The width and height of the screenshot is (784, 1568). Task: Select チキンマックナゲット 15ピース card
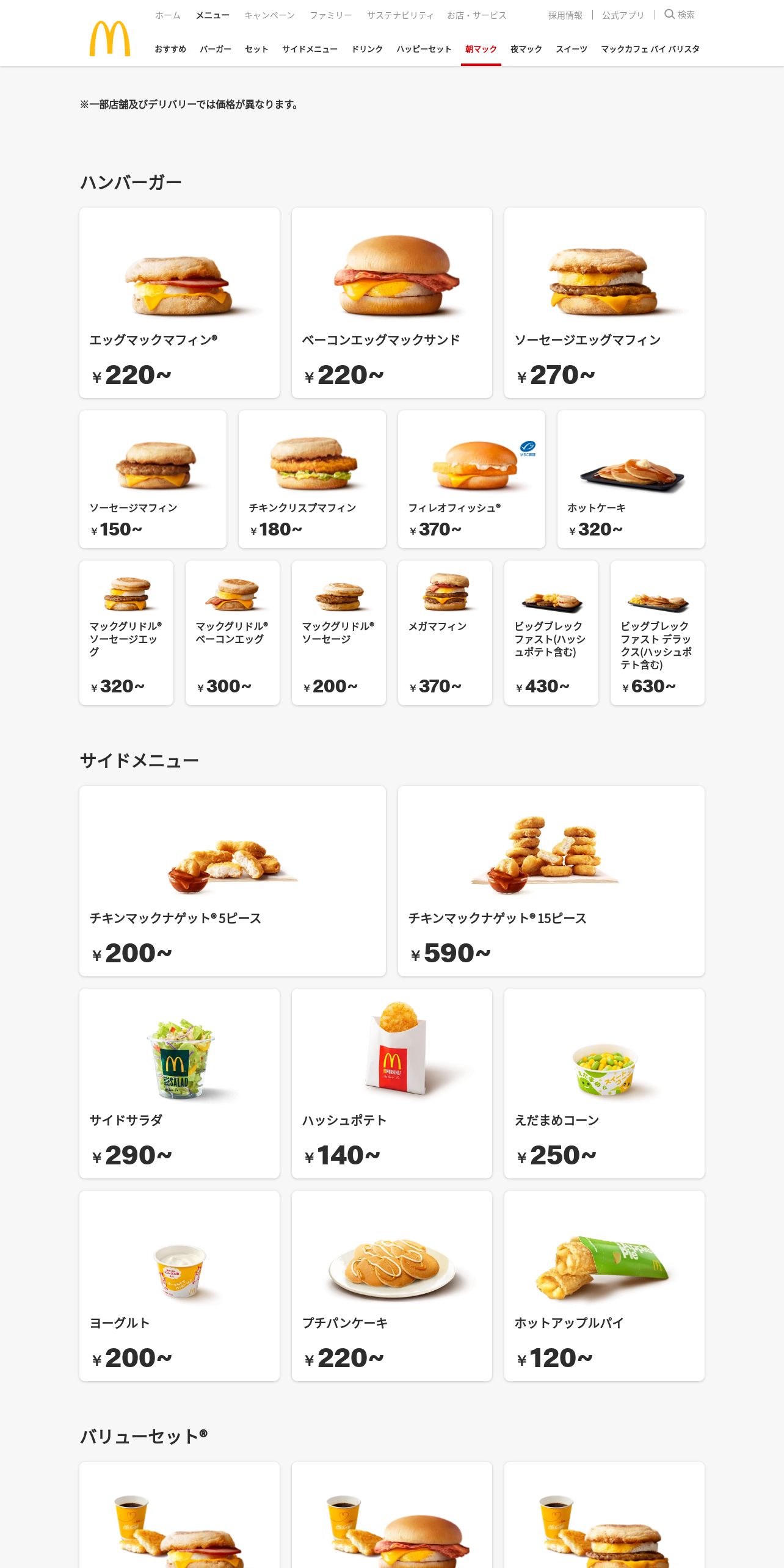click(551, 881)
